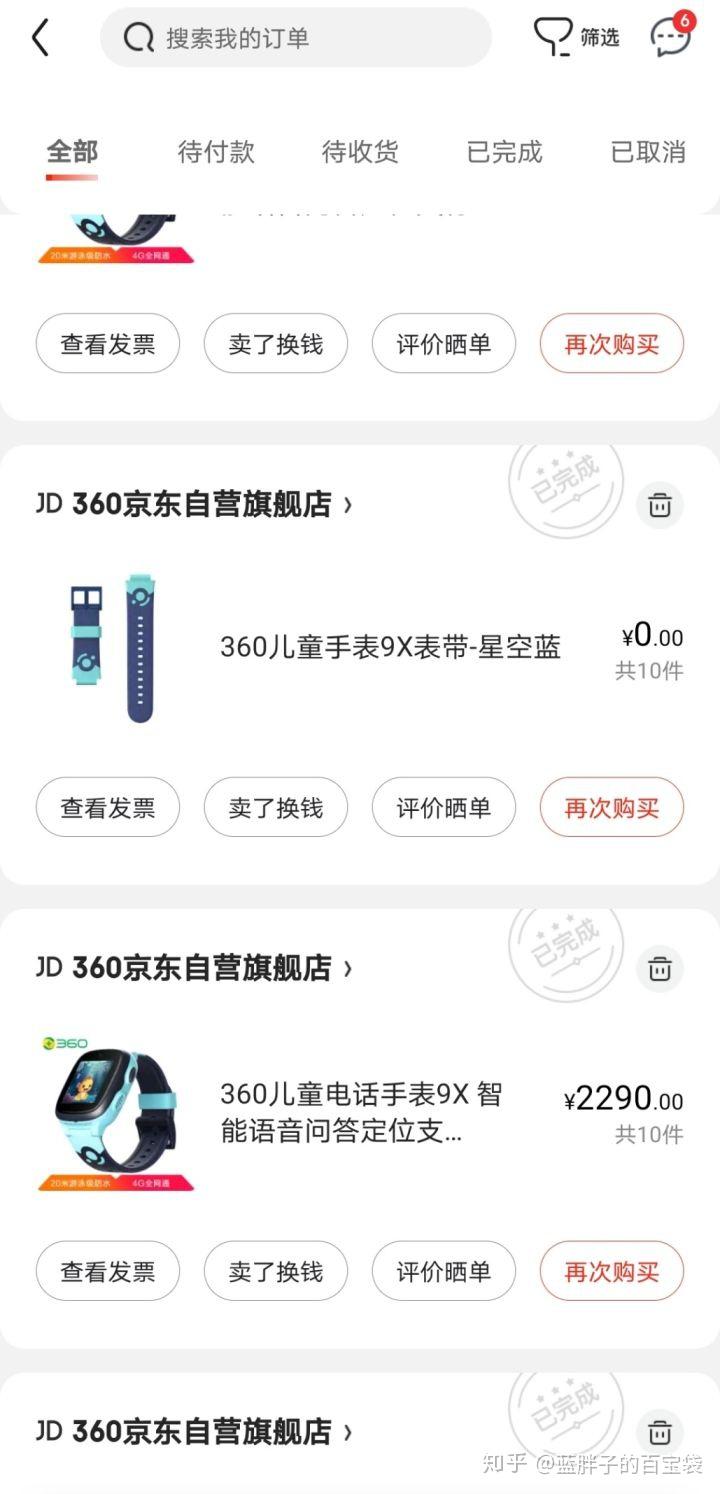This screenshot has width=720, height=1494.
Task: Tap the 搜索我的订单 search box
Action: point(296,38)
